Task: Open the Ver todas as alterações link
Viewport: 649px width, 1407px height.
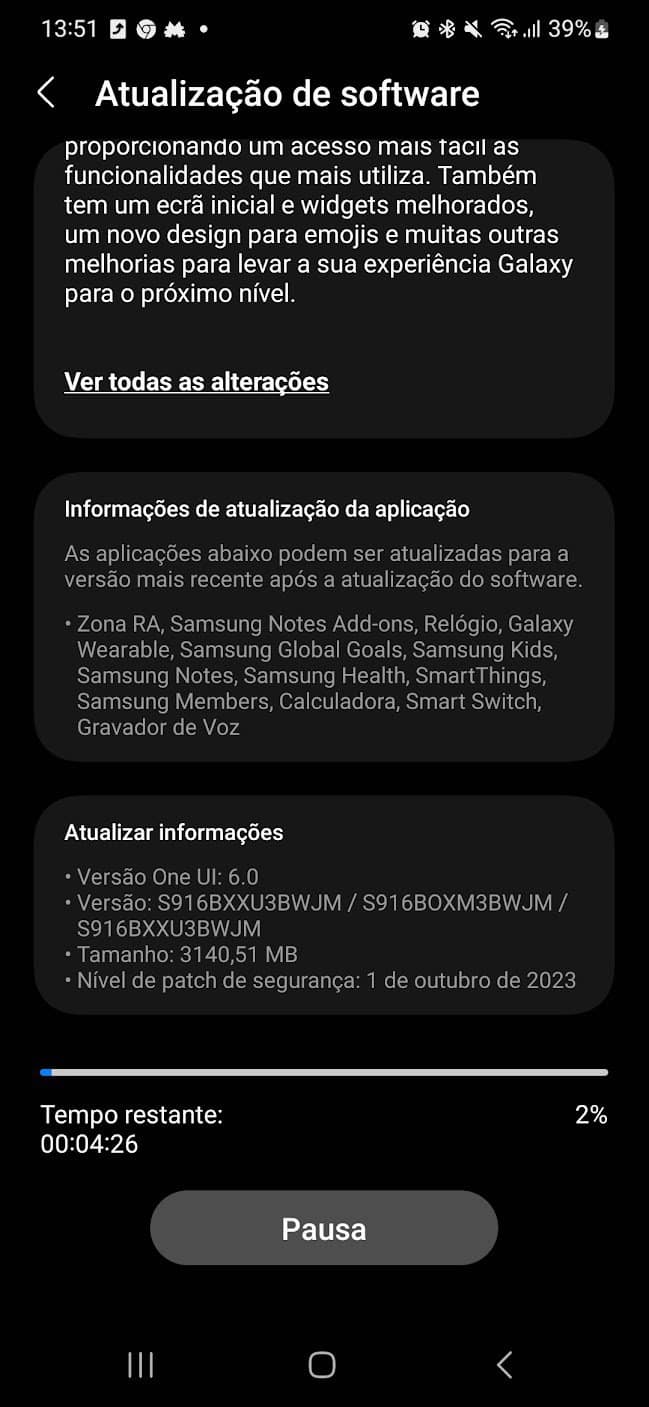Action: coord(196,381)
